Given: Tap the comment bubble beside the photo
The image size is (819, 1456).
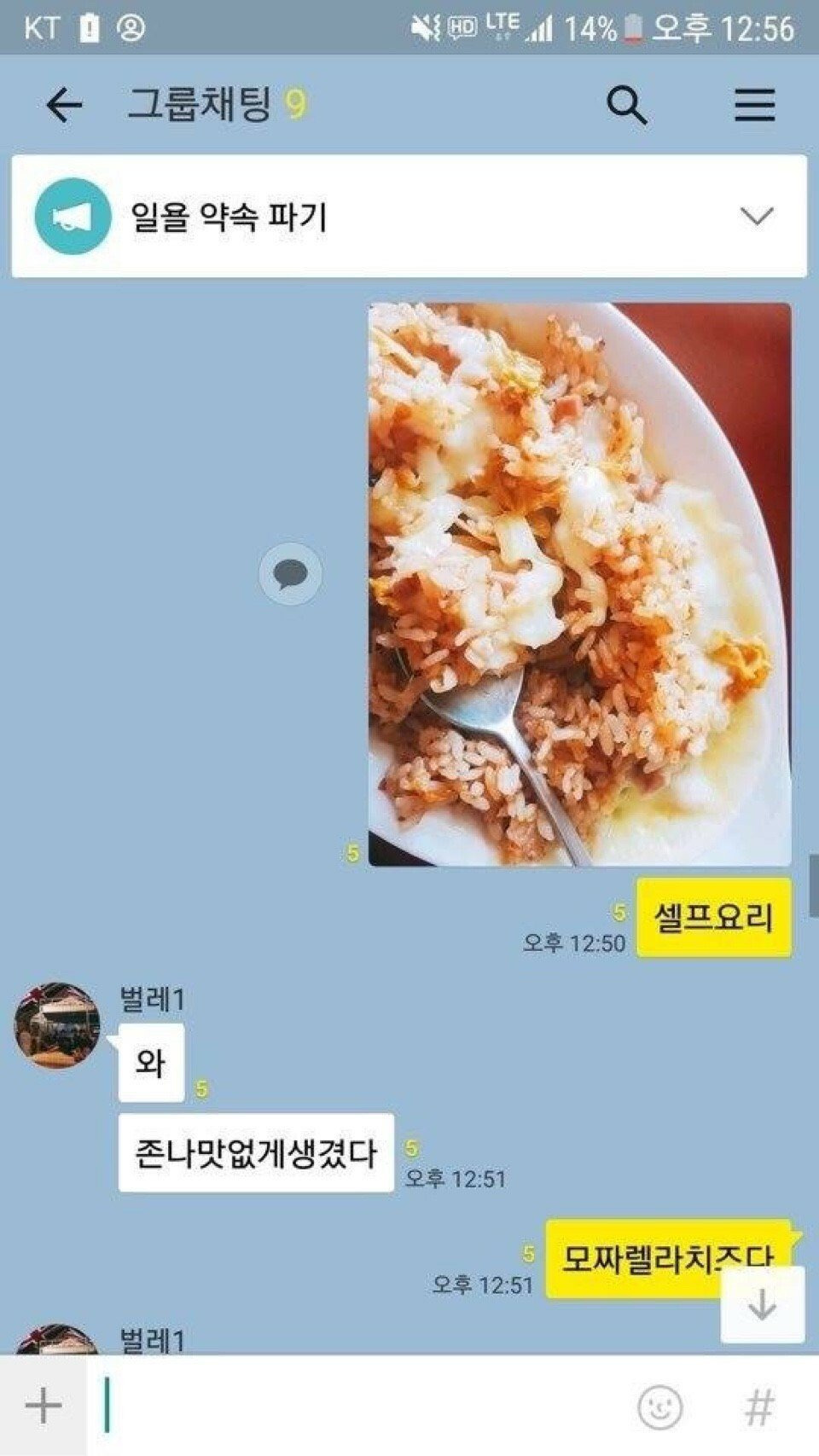Looking at the screenshot, I should (x=290, y=574).
